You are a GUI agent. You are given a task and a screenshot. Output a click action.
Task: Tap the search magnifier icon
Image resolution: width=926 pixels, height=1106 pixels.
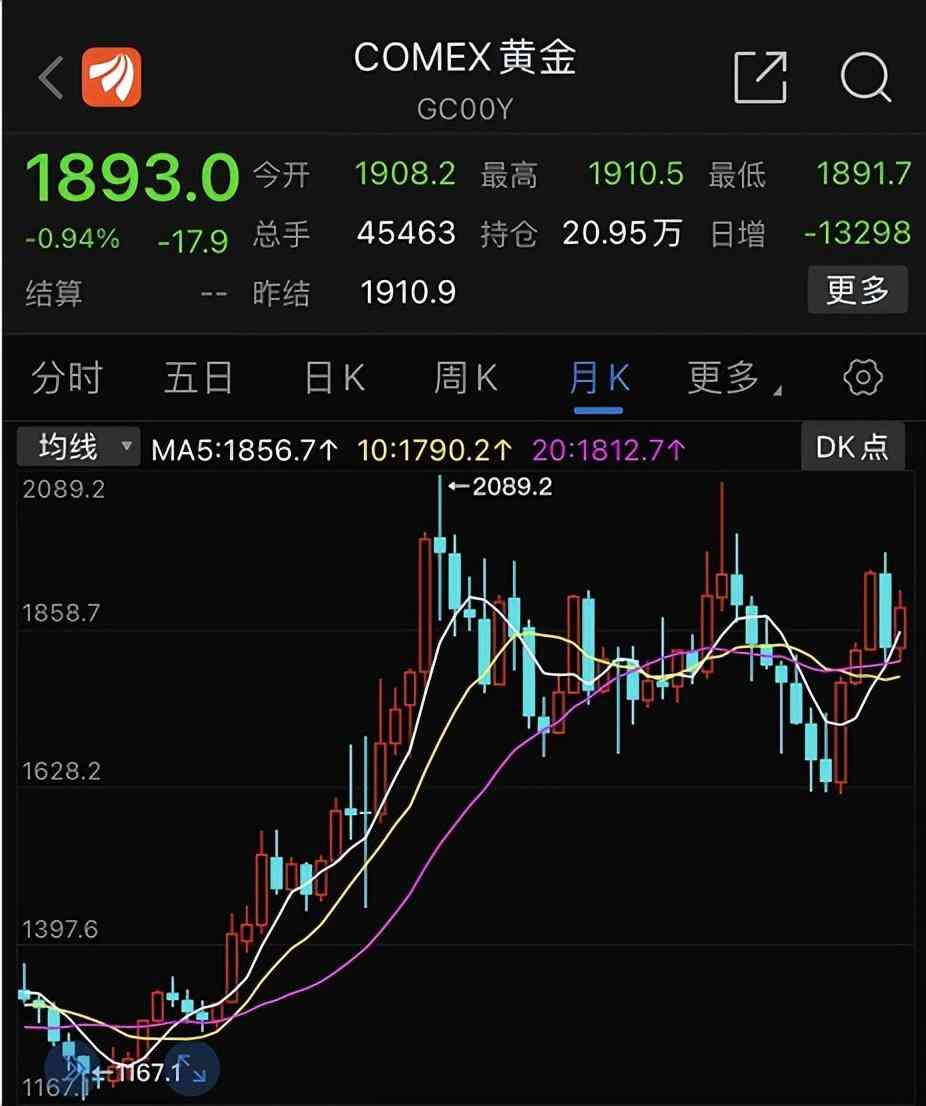(x=866, y=77)
